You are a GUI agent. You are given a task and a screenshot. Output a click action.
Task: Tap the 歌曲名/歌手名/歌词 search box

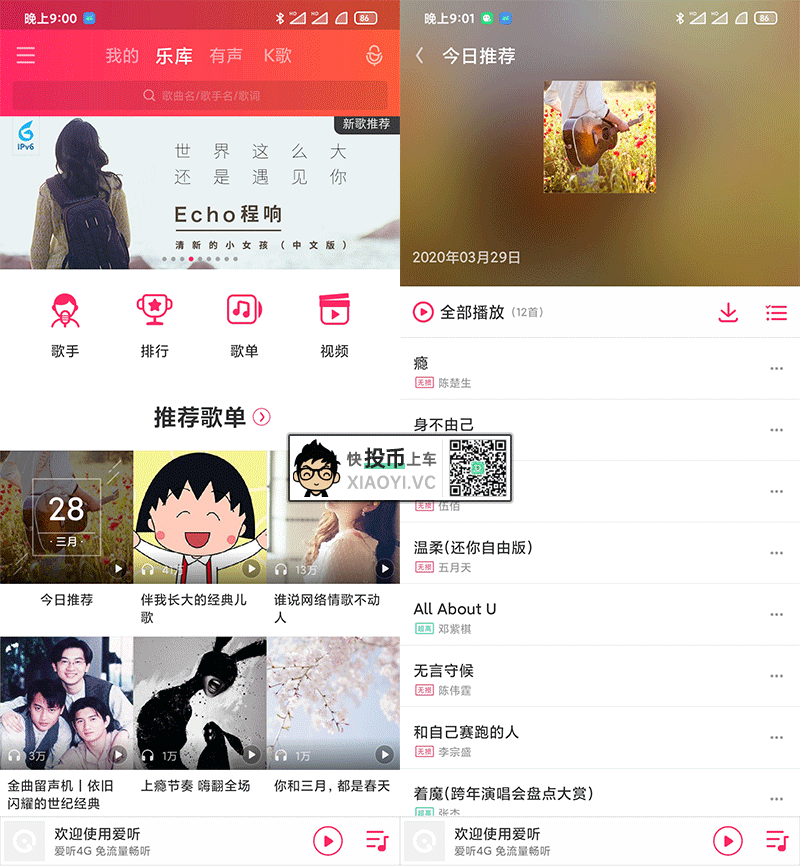point(200,96)
